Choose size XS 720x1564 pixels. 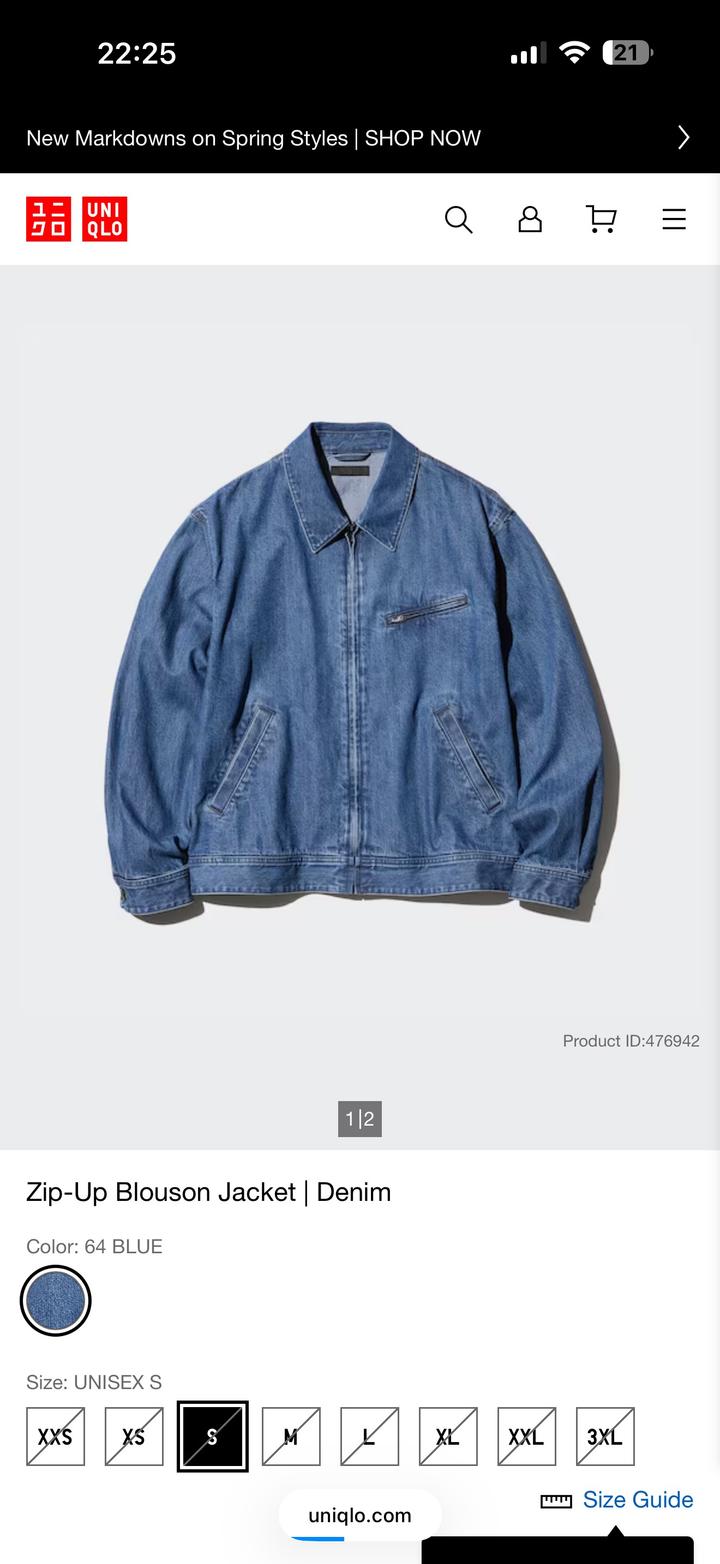pos(134,1437)
